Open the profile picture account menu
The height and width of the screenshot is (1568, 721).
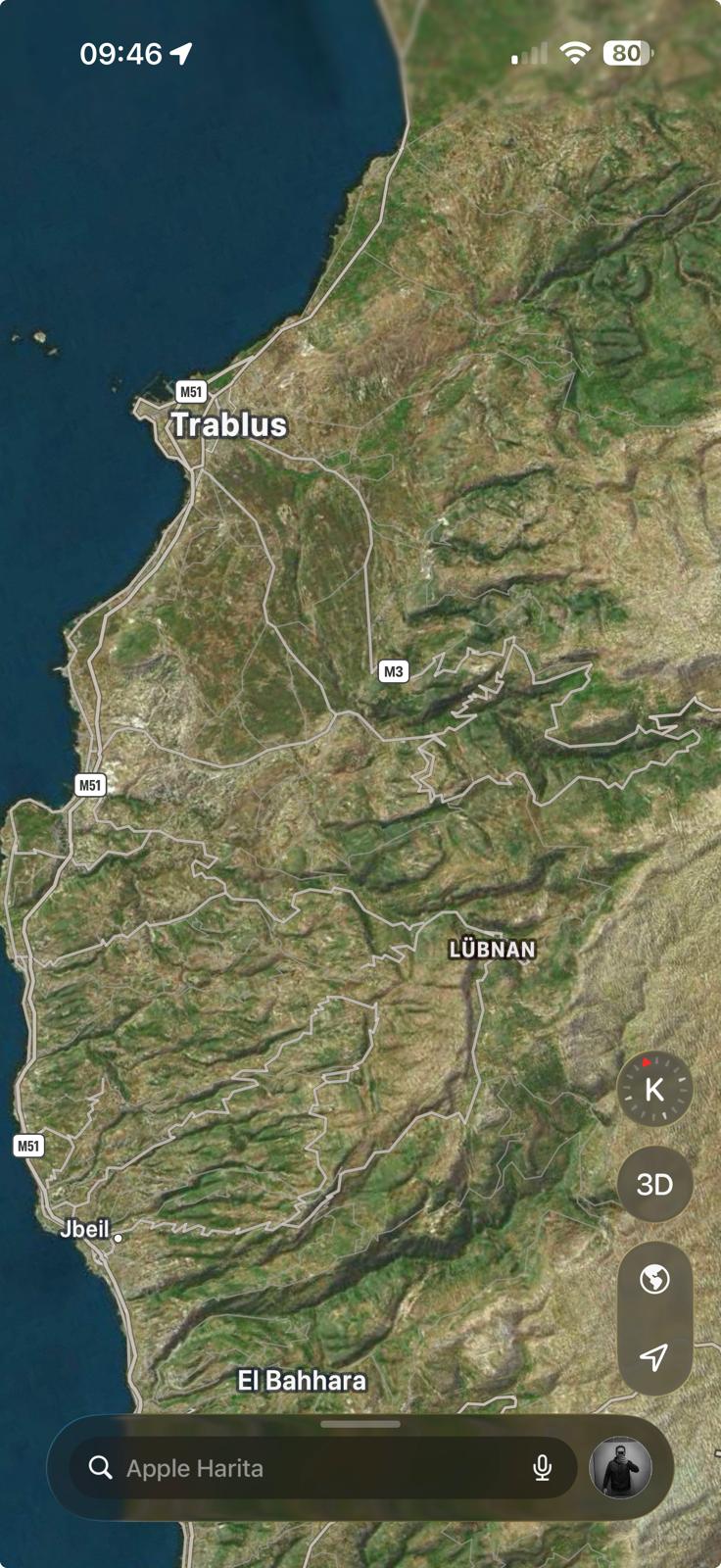[621, 1467]
